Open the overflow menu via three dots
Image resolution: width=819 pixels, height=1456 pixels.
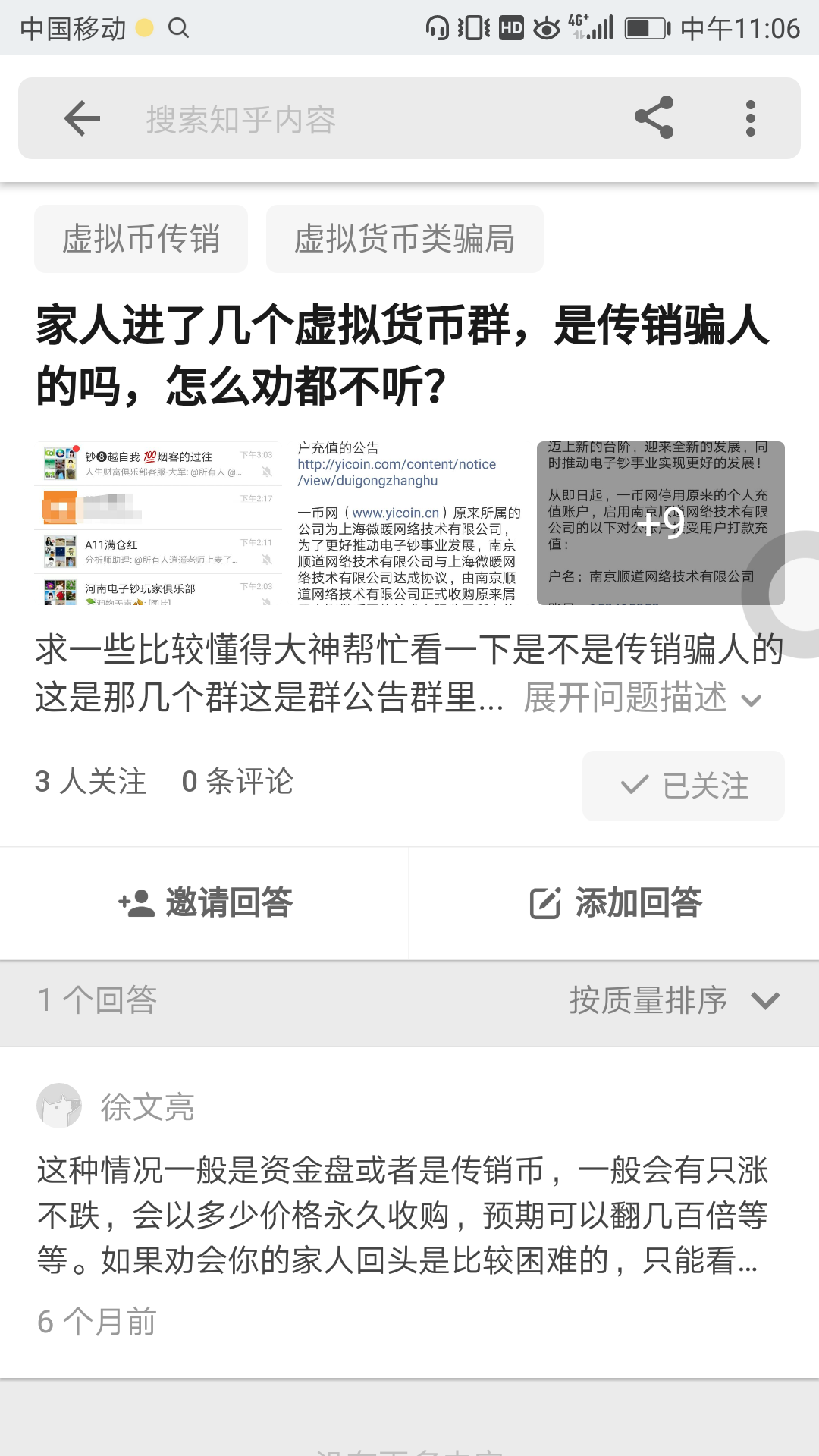751,118
